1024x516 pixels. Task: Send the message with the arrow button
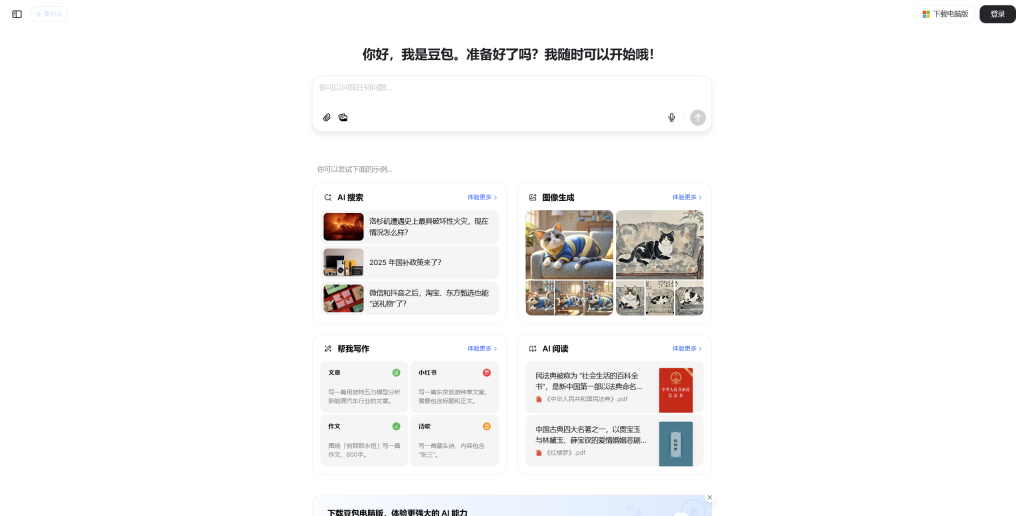698,117
